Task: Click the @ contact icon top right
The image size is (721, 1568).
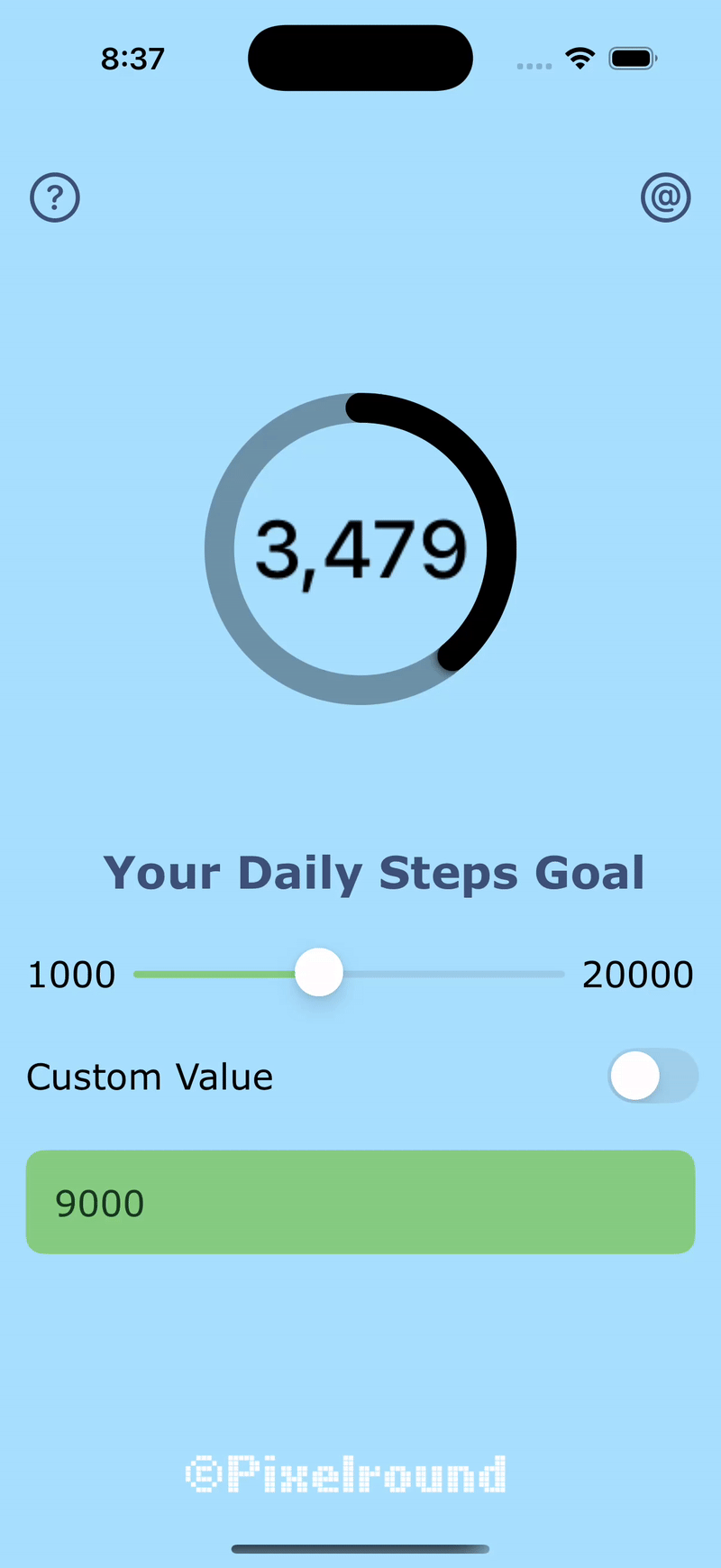Action: click(666, 197)
